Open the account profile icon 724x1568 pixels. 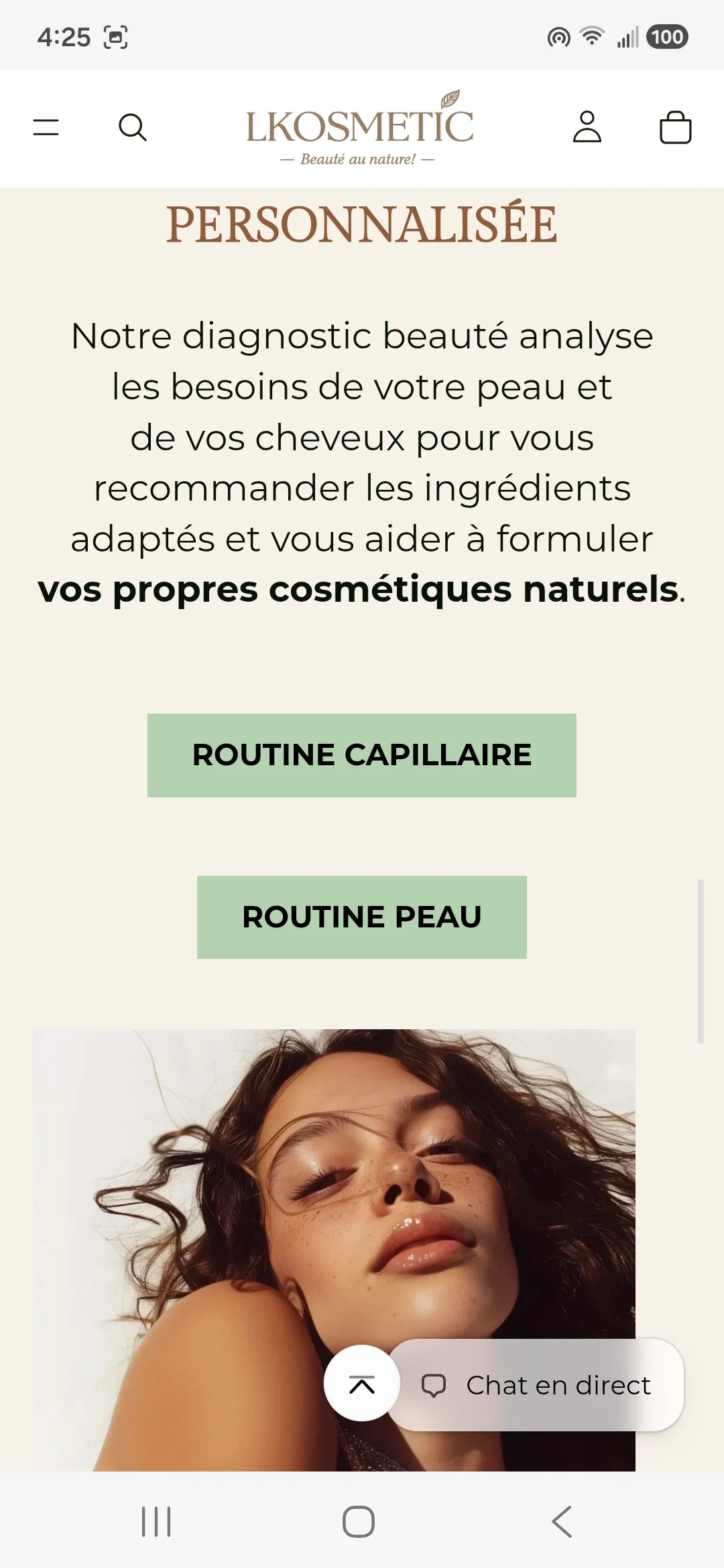pos(587,127)
